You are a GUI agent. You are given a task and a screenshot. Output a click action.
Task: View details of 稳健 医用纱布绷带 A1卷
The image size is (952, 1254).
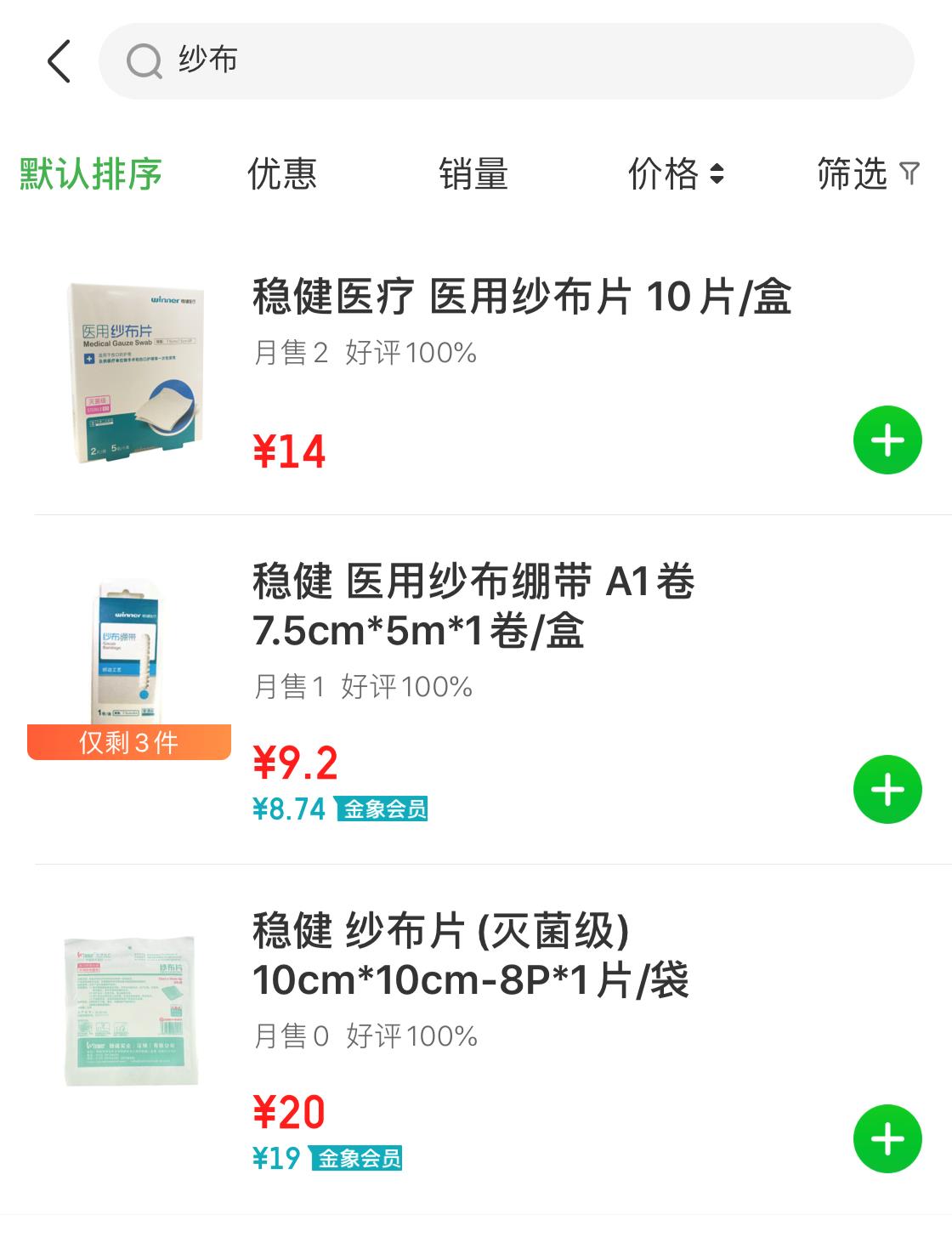click(x=473, y=606)
